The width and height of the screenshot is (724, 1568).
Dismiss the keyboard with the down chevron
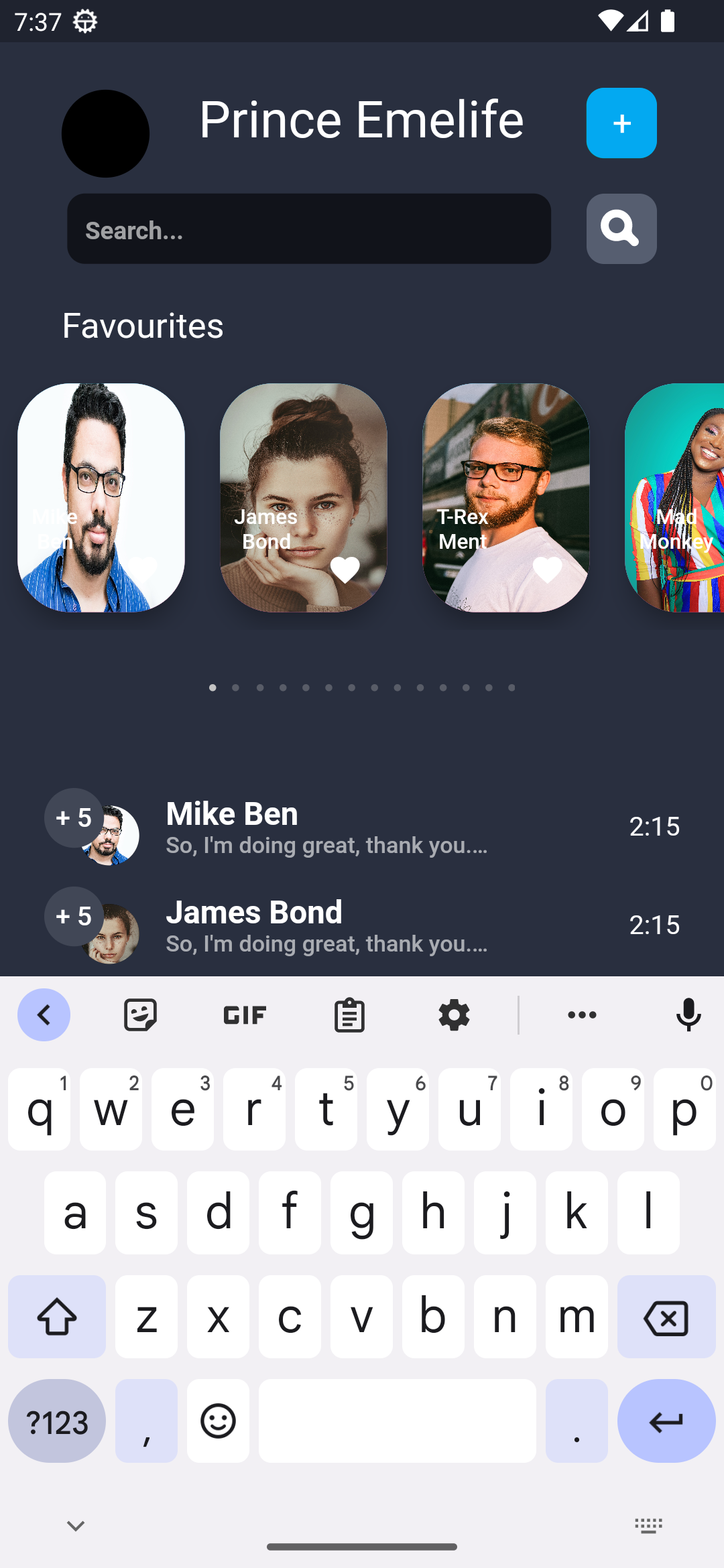click(x=74, y=1526)
